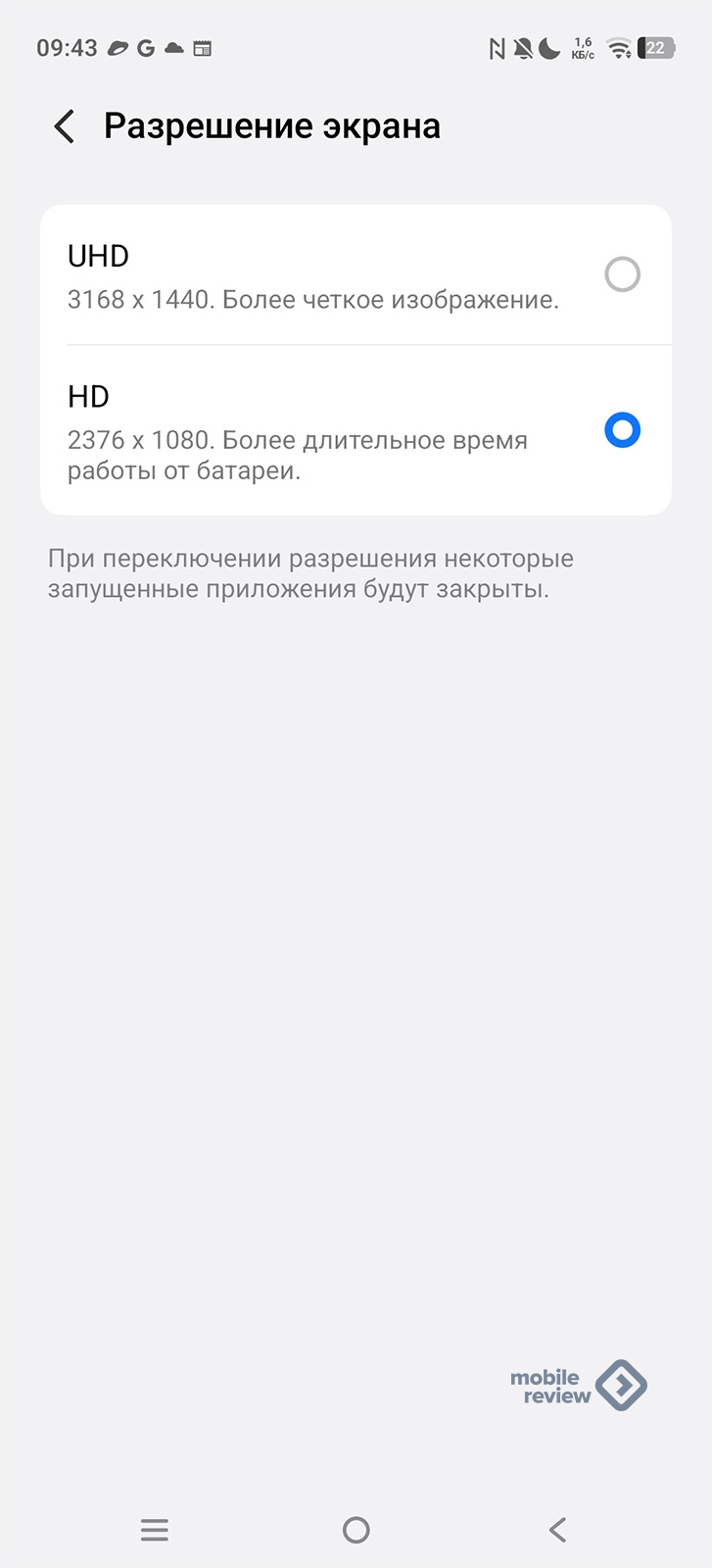Go back from Разрешение экрана screen
Screen dimensions: 712x1568
(65, 126)
